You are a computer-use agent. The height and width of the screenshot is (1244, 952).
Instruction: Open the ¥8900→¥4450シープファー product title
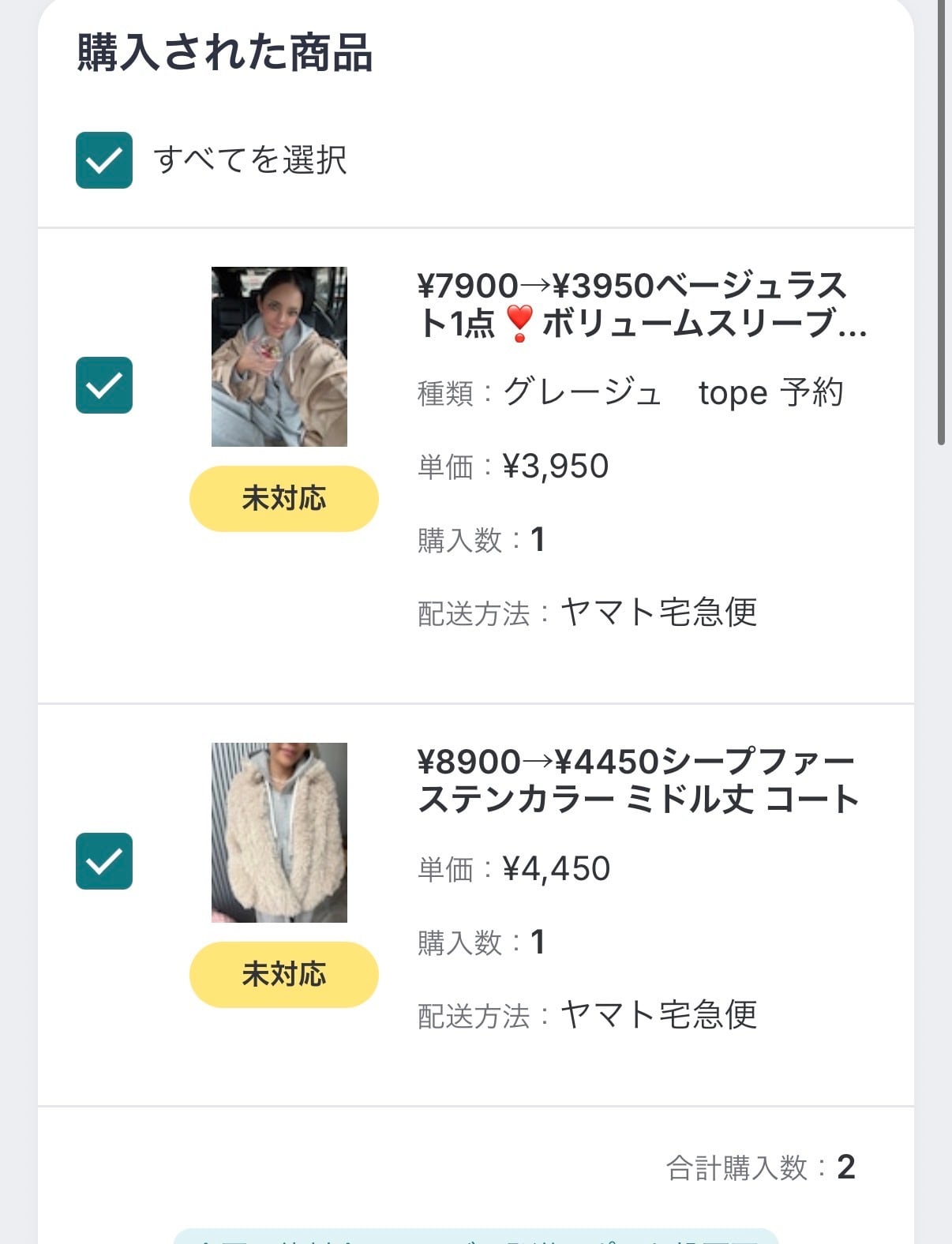(x=638, y=781)
